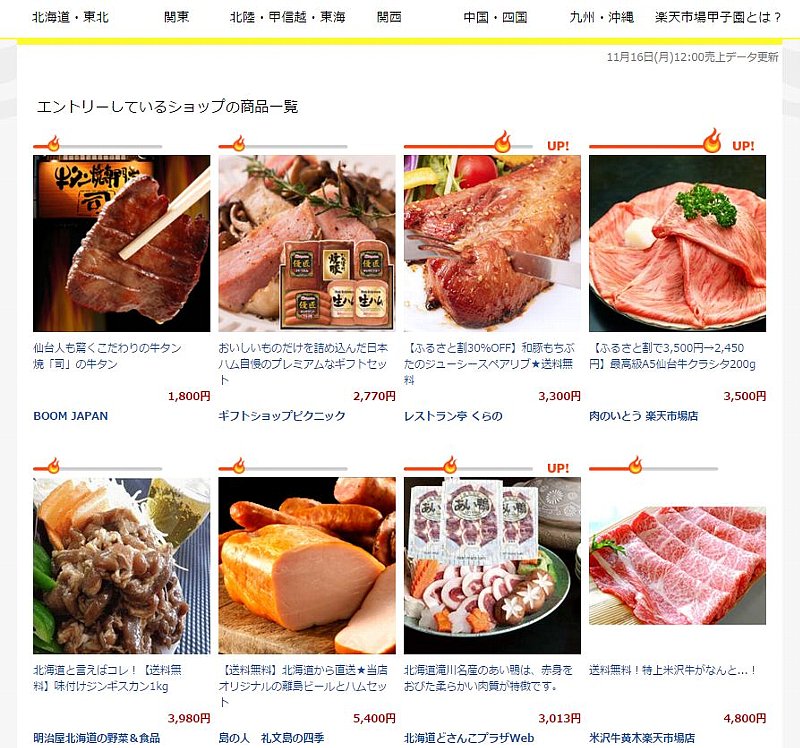This screenshot has height=748, width=800.
Task: Switch to the 関西 region tab
Action: point(390,17)
